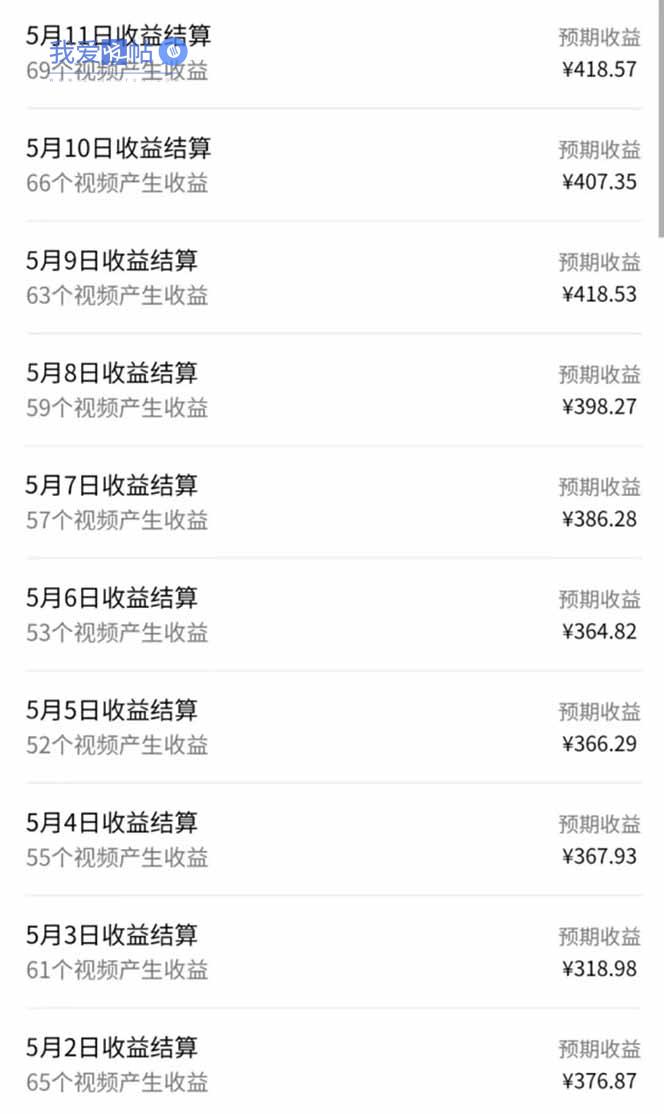View 5月2日收益结算 earnings details
This screenshot has height=1114, width=664.
332,1061
